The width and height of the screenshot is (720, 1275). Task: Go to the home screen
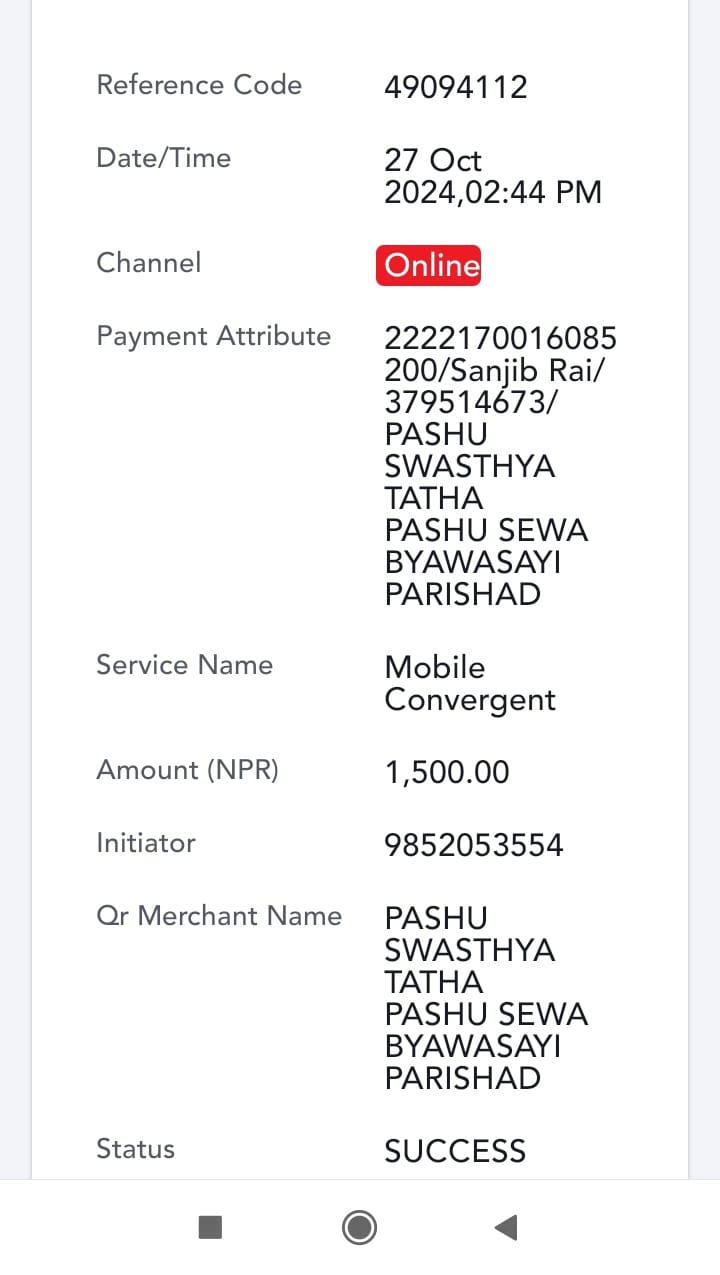point(359,1227)
